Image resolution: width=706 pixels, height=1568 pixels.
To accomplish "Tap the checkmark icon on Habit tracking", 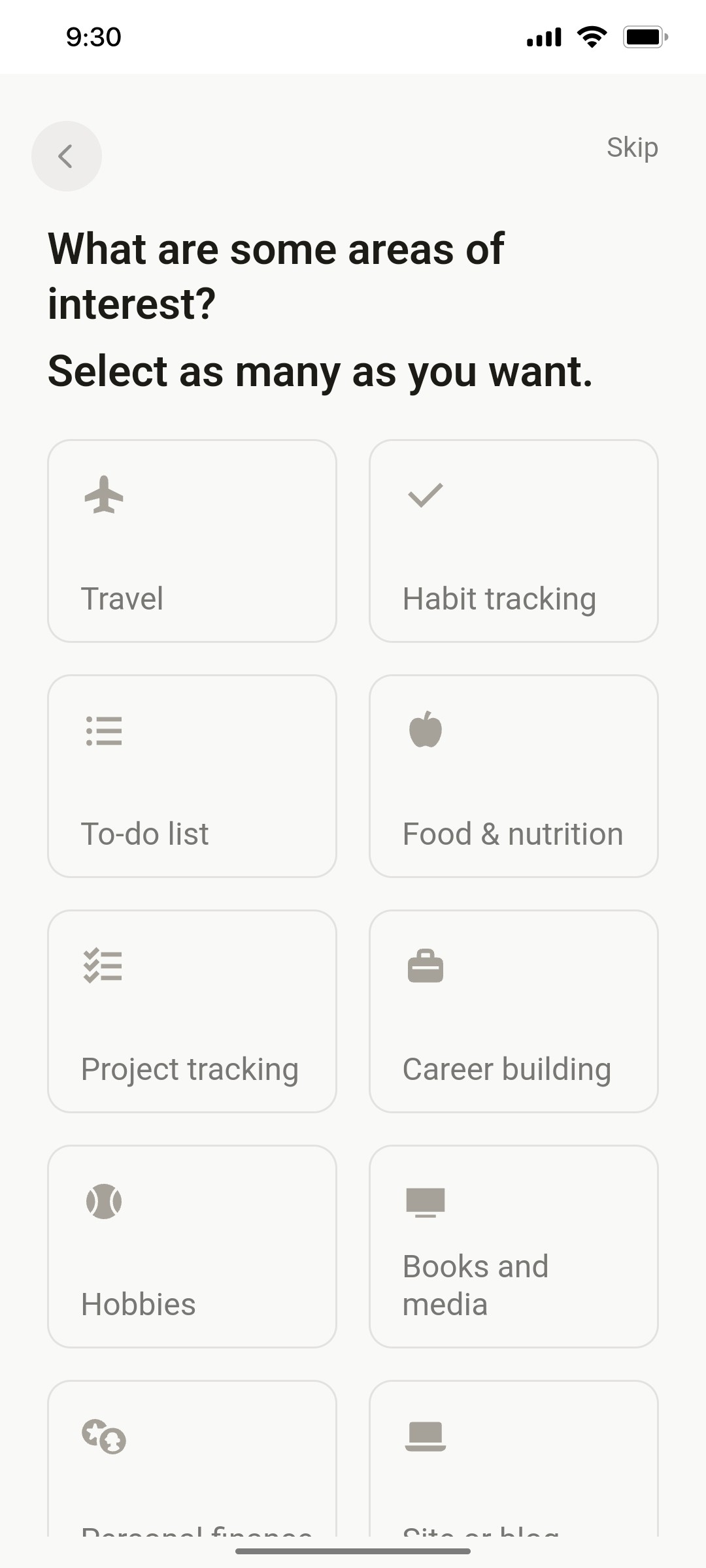I will click(426, 495).
